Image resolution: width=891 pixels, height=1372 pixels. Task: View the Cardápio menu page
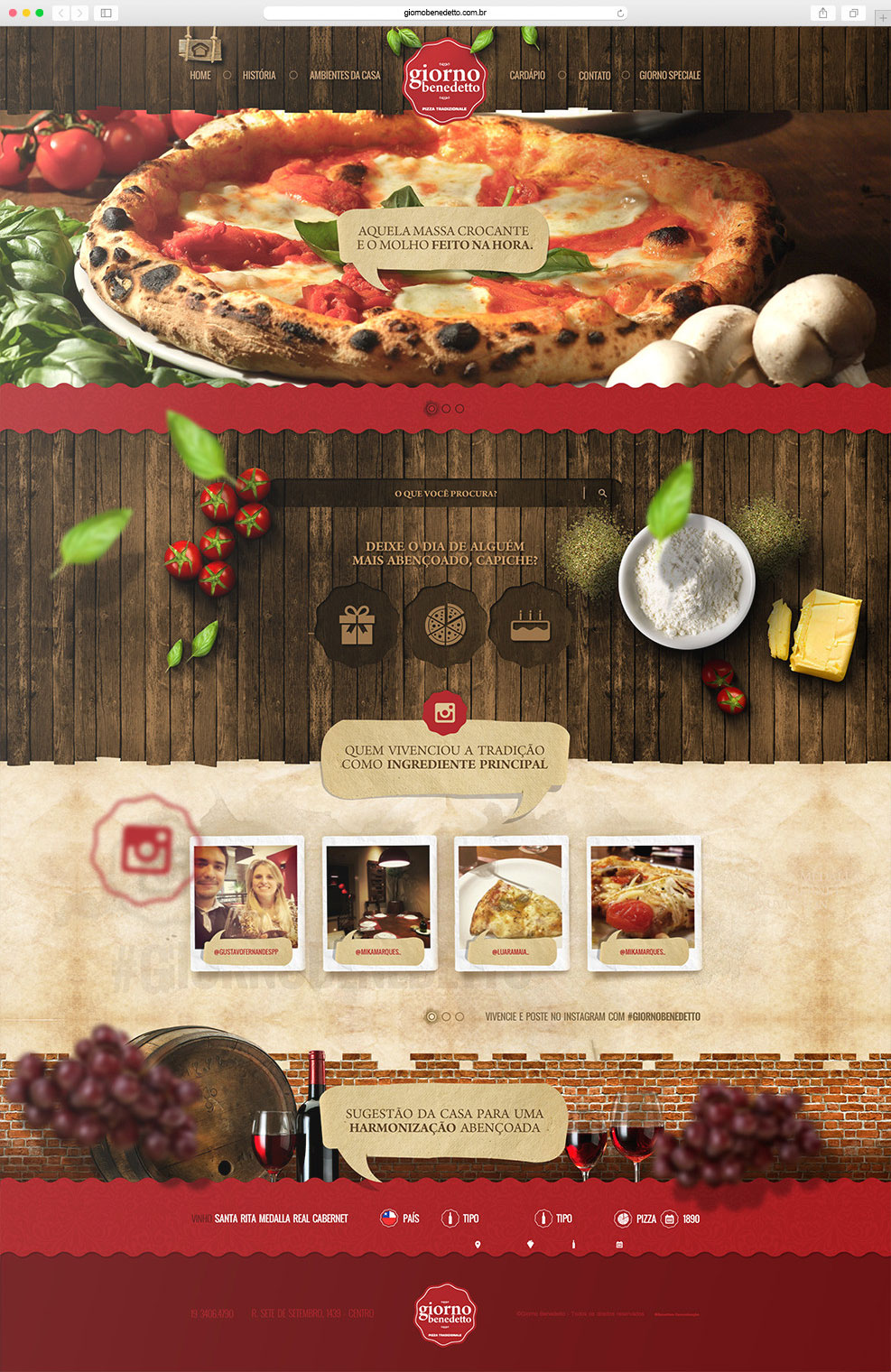[x=527, y=76]
